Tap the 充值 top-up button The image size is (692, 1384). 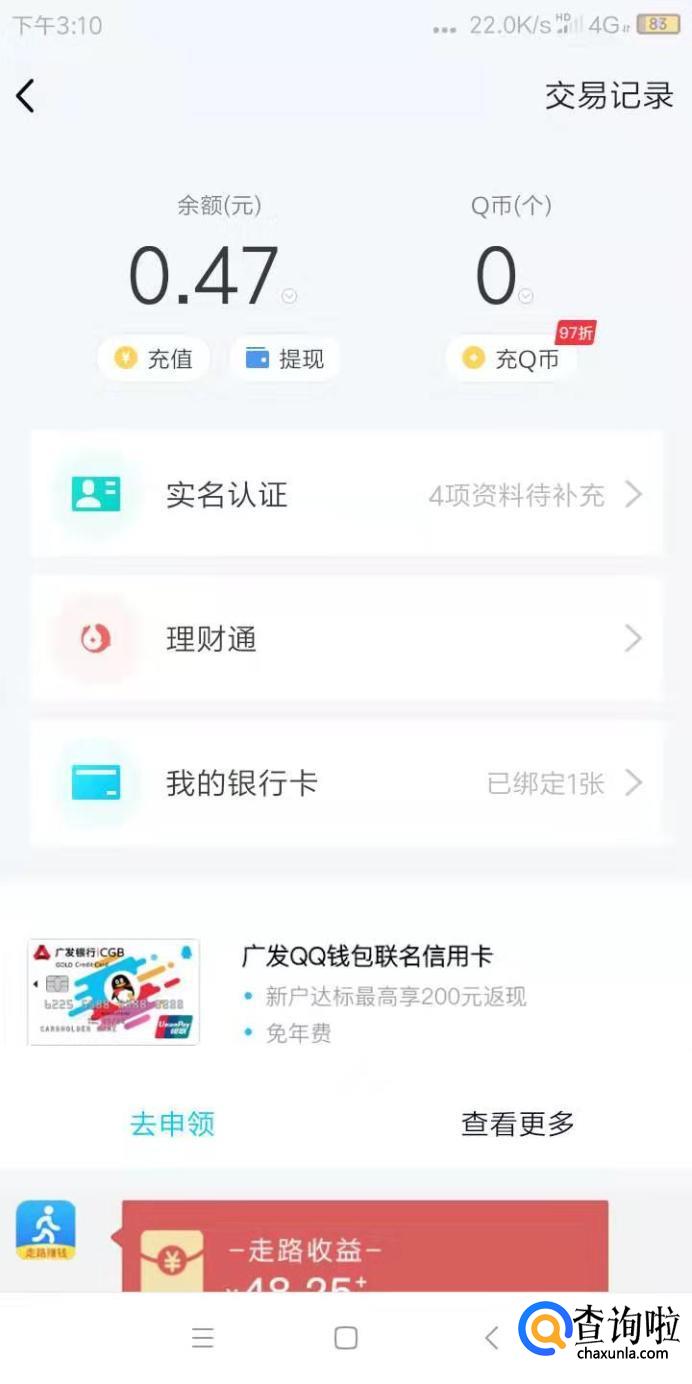click(154, 359)
